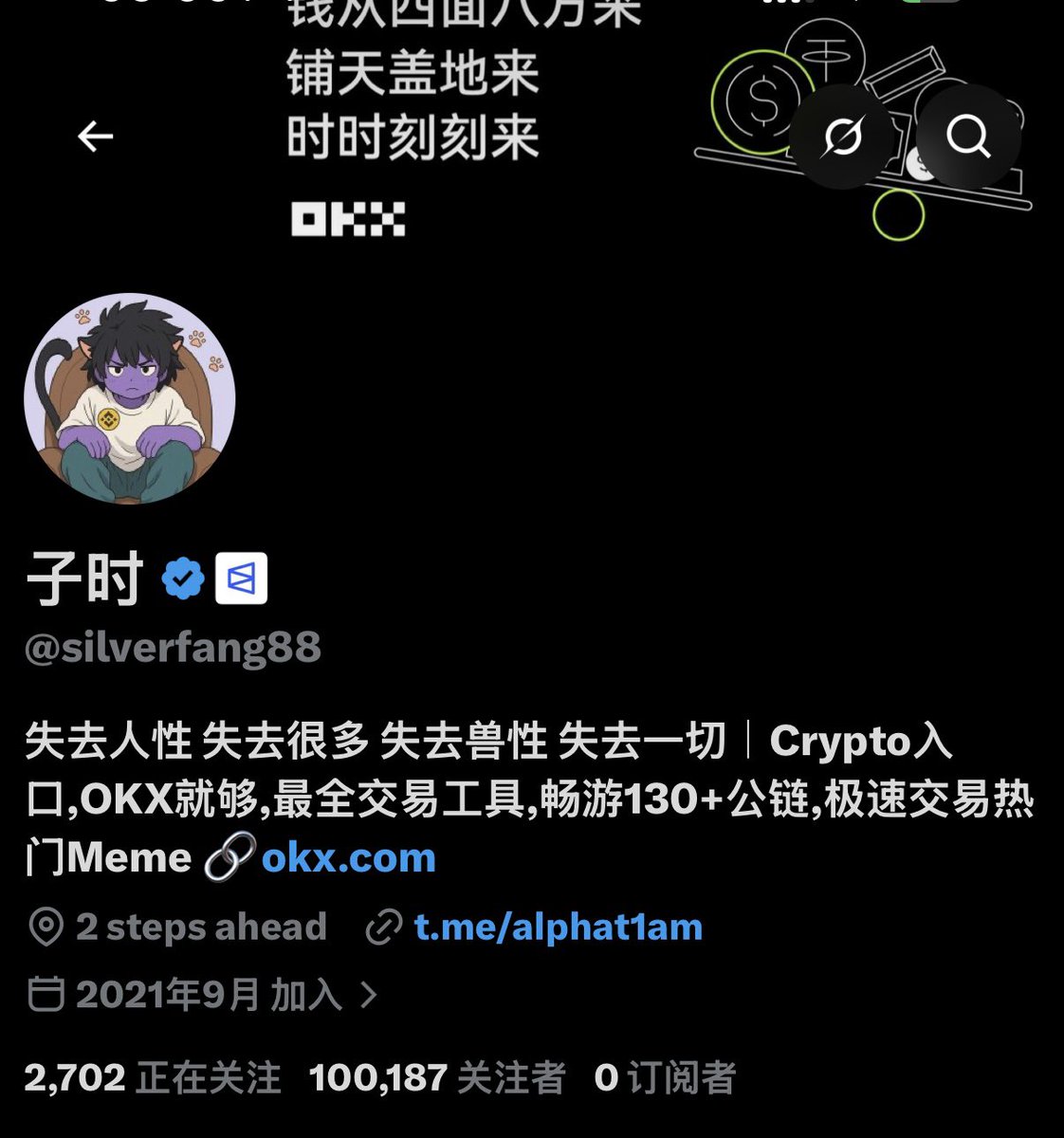Go back using the arrow icon
The width and height of the screenshot is (1064, 1138).
(95, 137)
